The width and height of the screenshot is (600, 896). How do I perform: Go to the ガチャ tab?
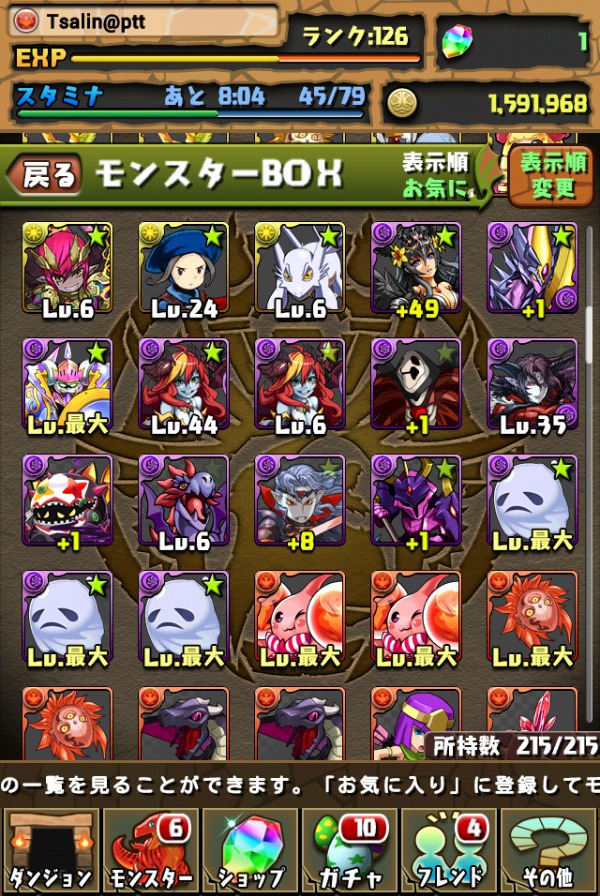(x=349, y=850)
